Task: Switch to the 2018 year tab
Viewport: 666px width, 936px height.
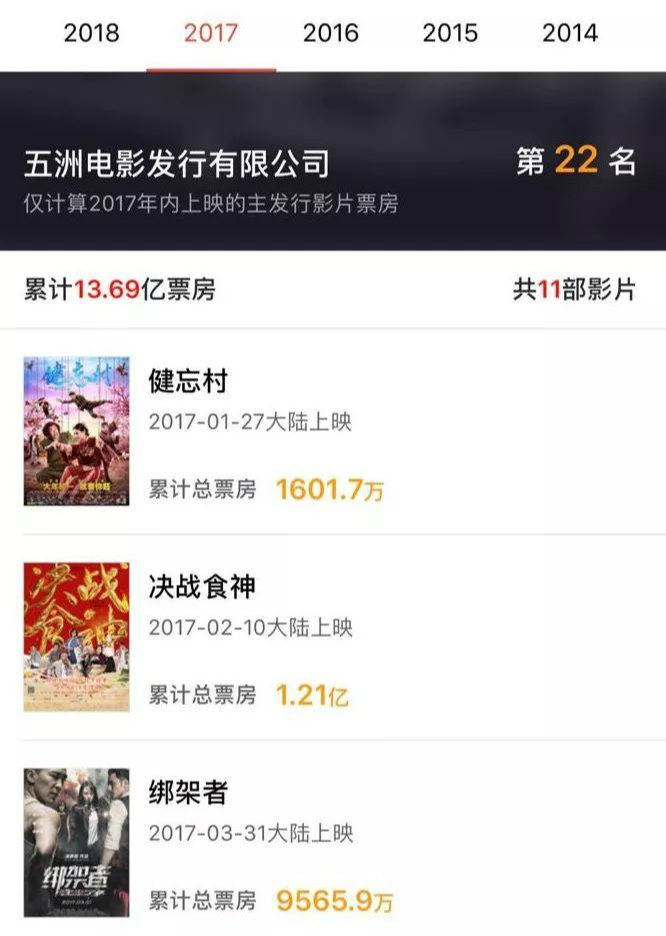Action: click(x=91, y=33)
